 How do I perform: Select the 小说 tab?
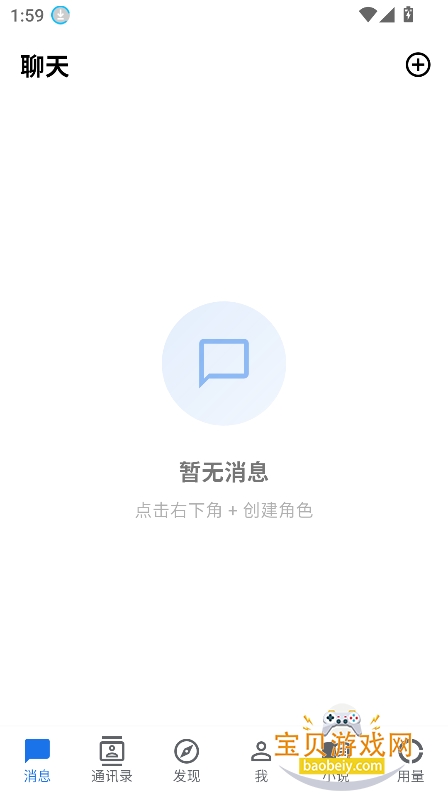pyautogui.click(x=336, y=760)
